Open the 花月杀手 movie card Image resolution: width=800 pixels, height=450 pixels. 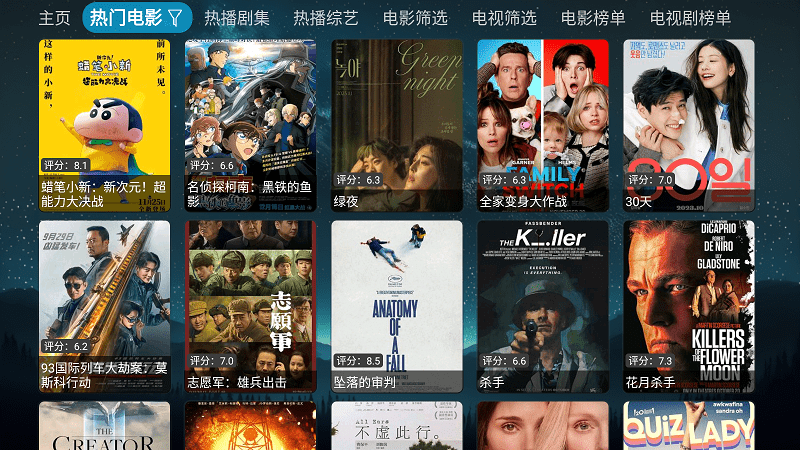coord(688,306)
